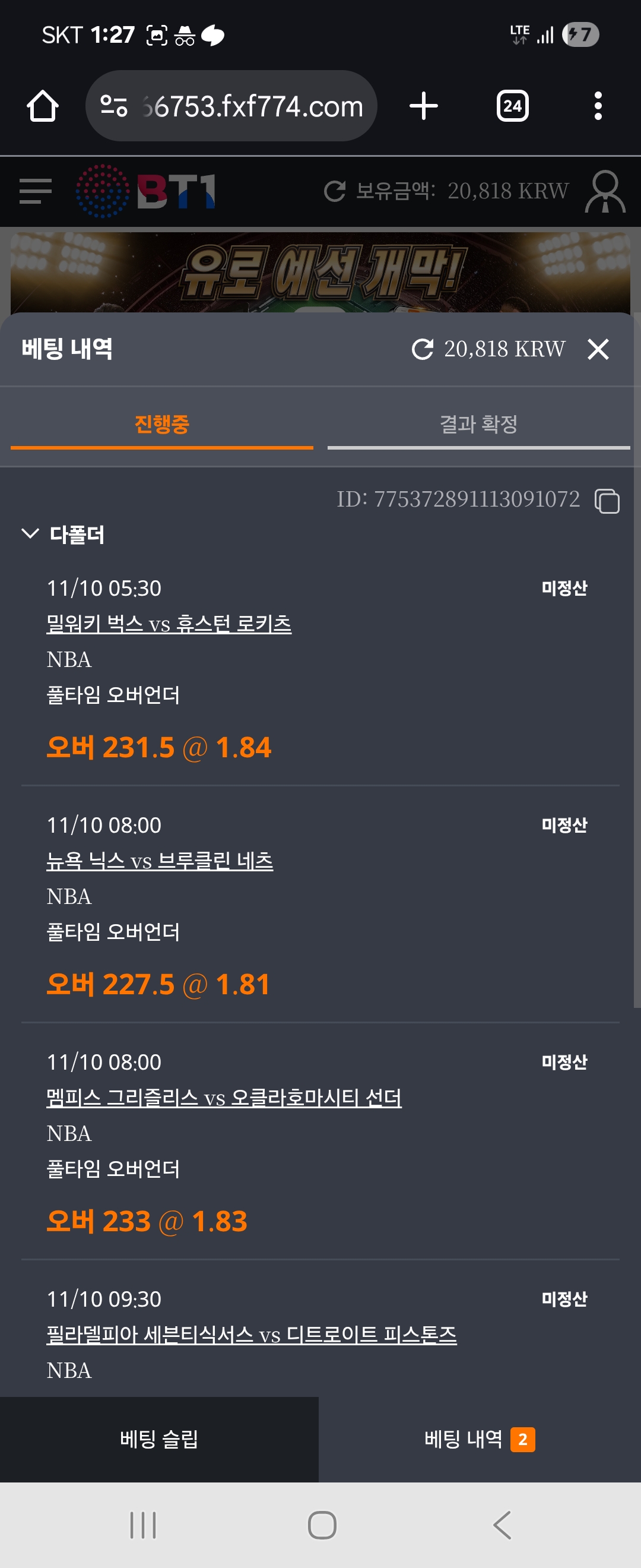Viewport: 641px width, 1568px height.
Task: Open the 밀워키 벅스 vs 휴스턴 로키츠 match
Action: 169,624
